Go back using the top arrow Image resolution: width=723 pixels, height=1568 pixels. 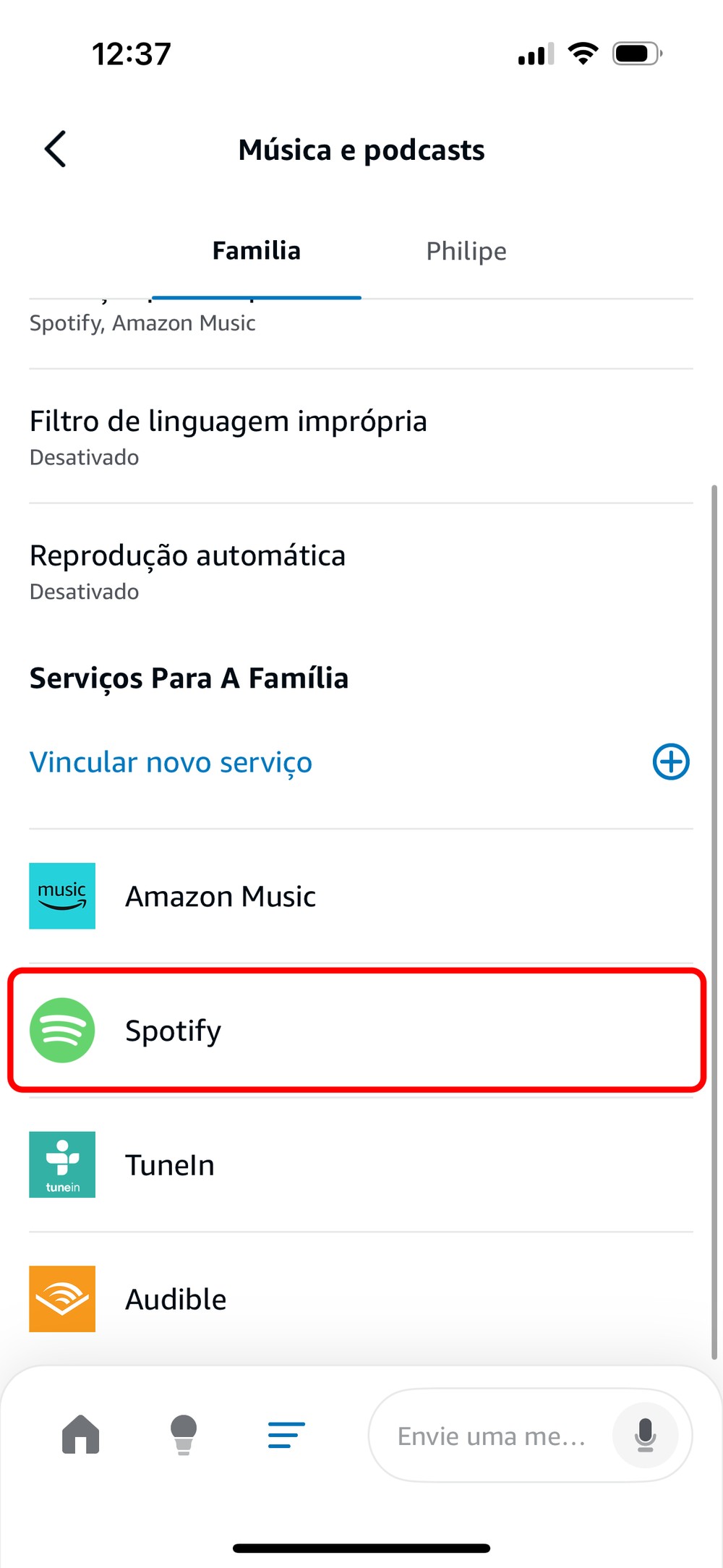[x=56, y=149]
